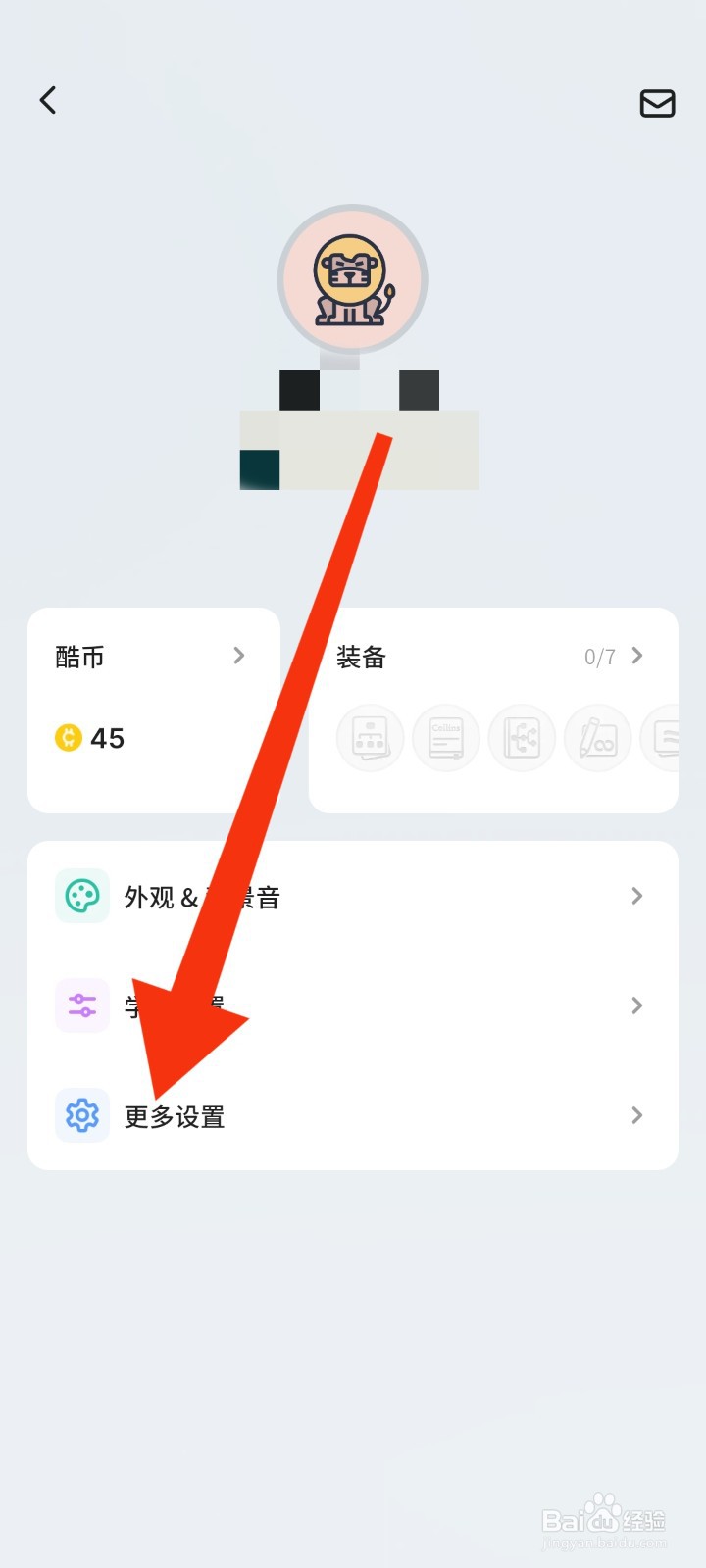Screen dimensions: 706x1568
Task: Open the 装备 list using its chevron arrow
Action: pyautogui.click(x=637, y=656)
